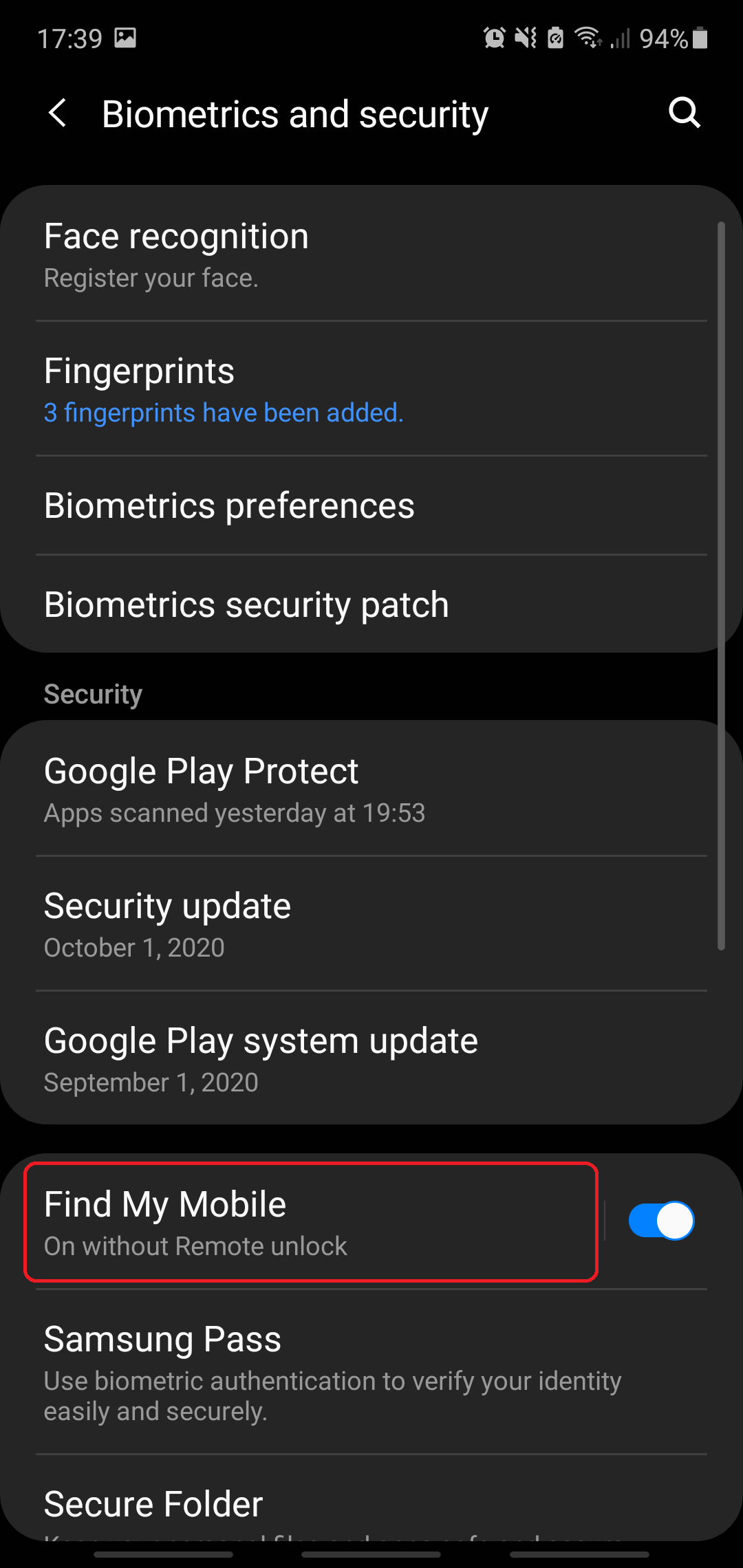Go back from Biometrics and security
The width and height of the screenshot is (743, 1568).
pos(58,113)
